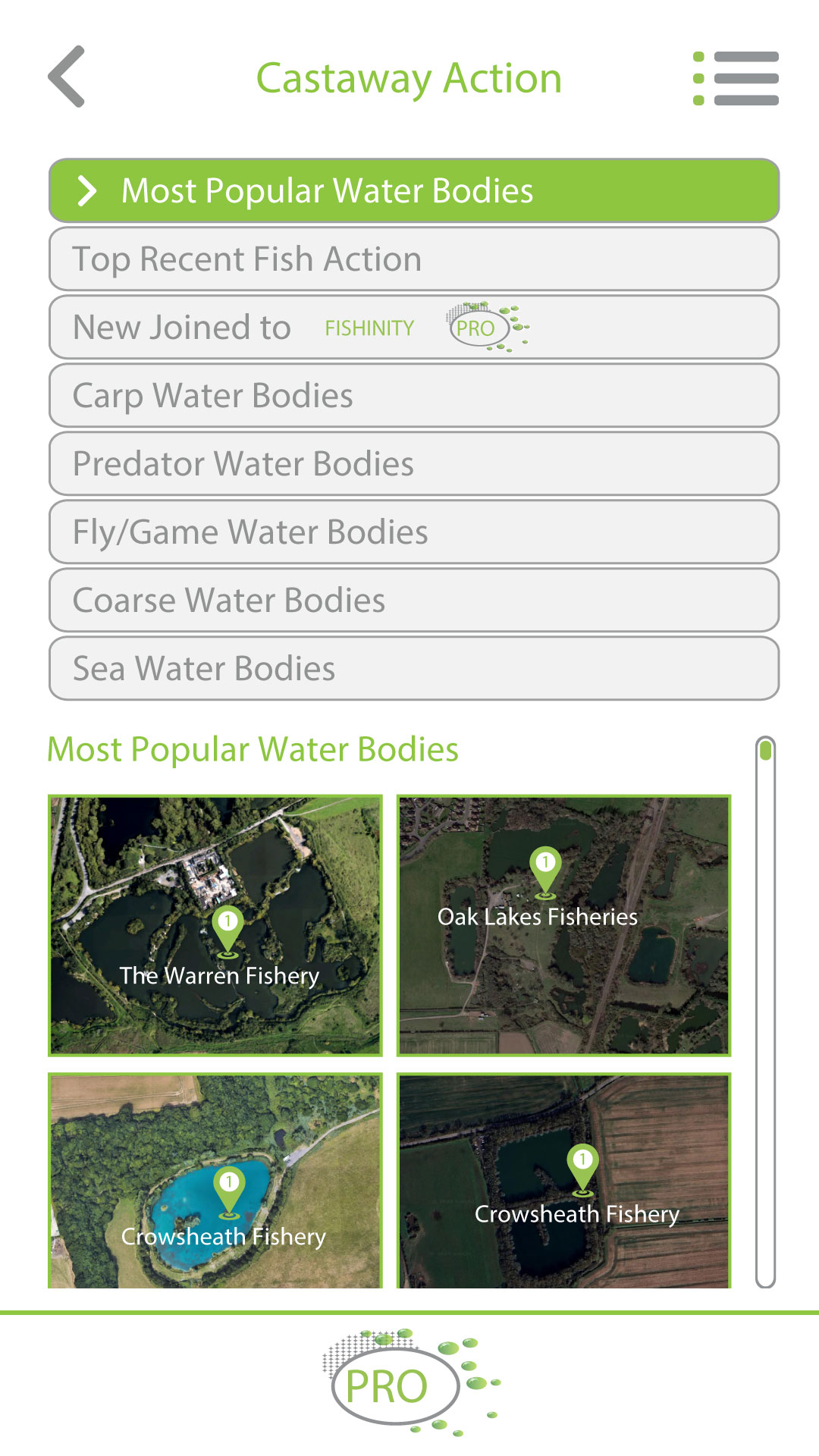Go back using the top arrow

67,77
